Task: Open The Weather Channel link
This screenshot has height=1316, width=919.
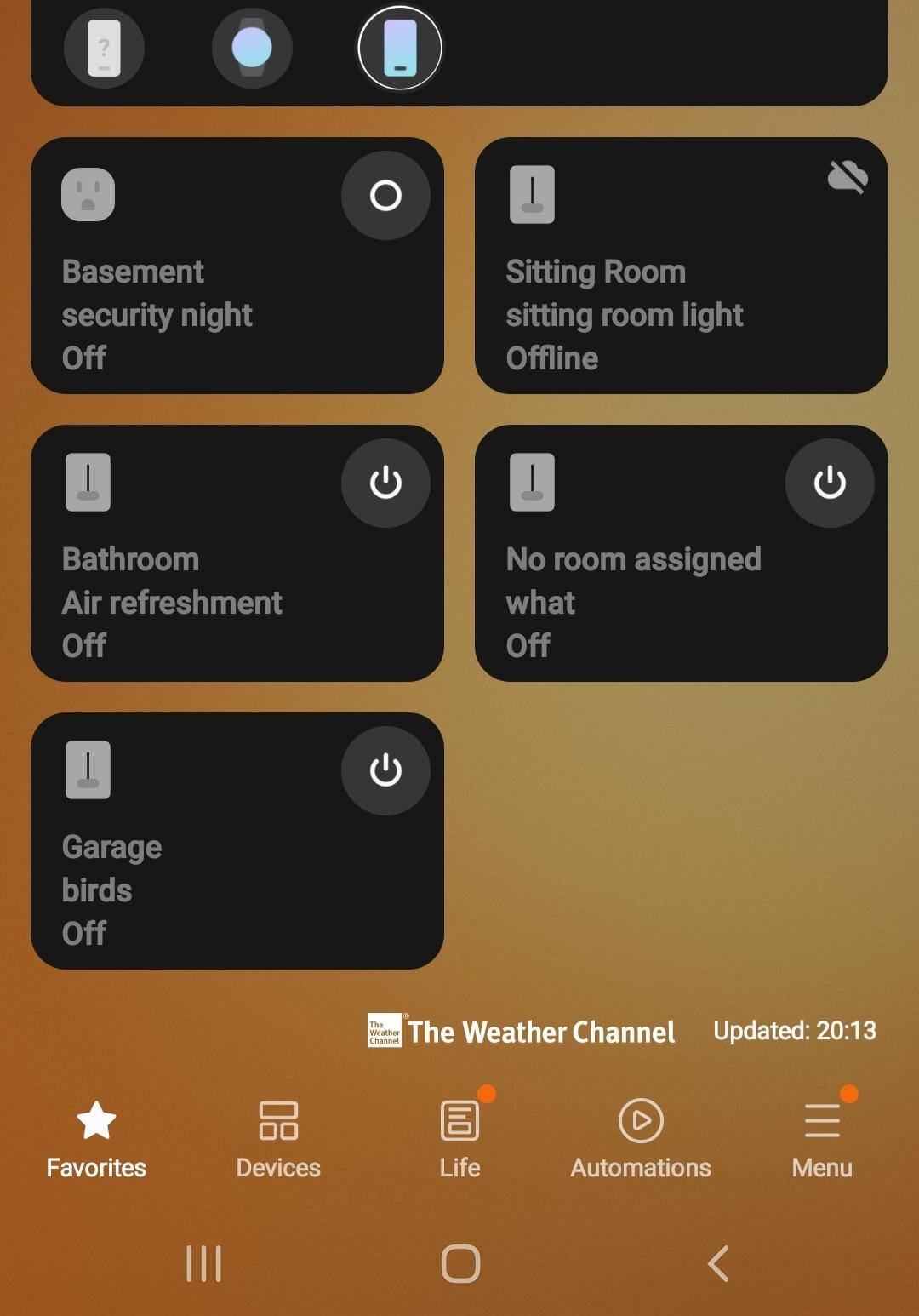Action: [x=522, y=1032]
